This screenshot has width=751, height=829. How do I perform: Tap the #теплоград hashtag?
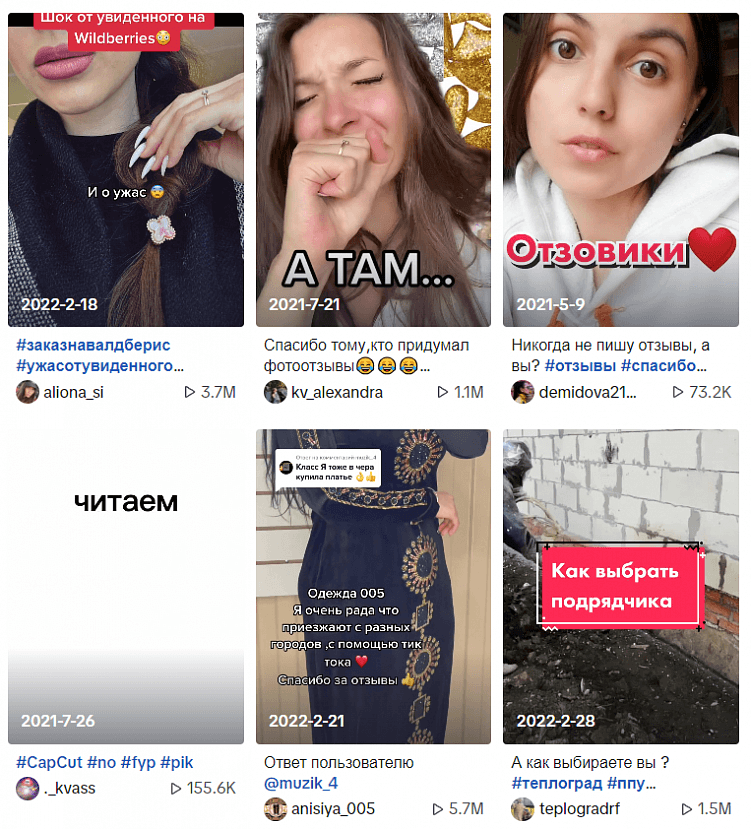coord(558,783)
